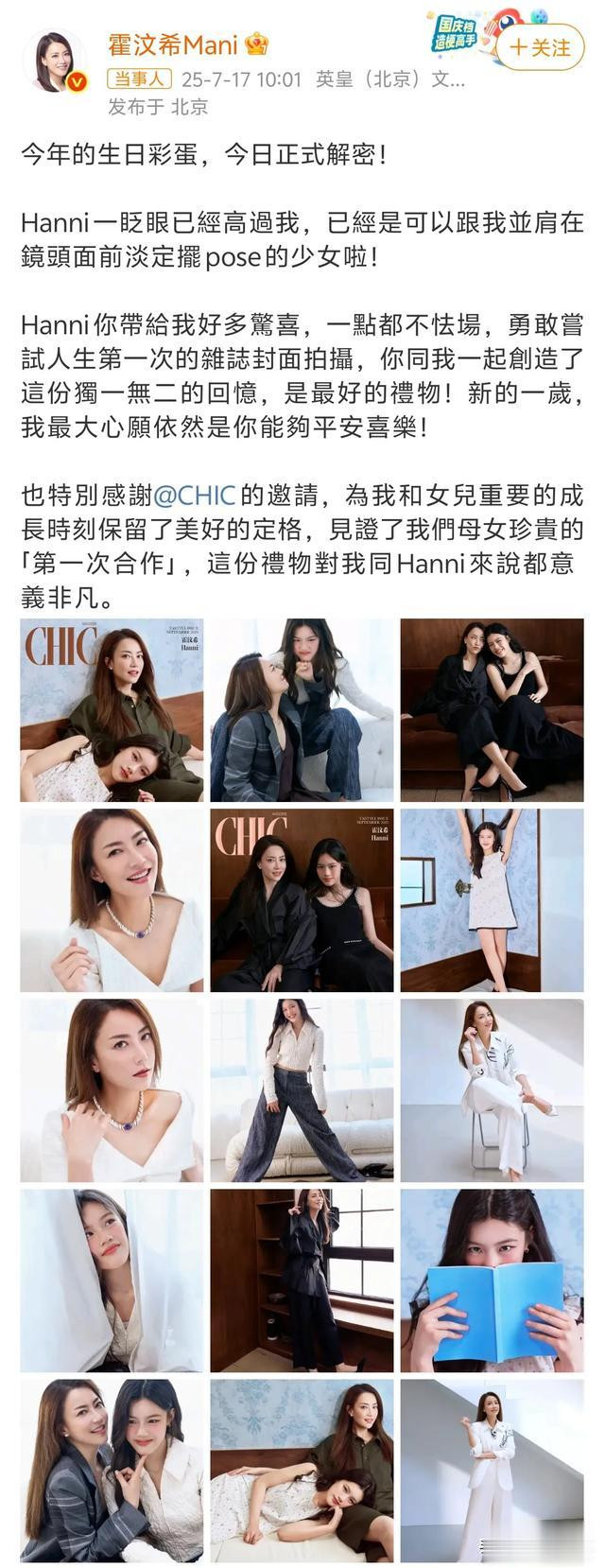Open the girl holding the blue book
605x1568 pixels.
point(492,1280)
